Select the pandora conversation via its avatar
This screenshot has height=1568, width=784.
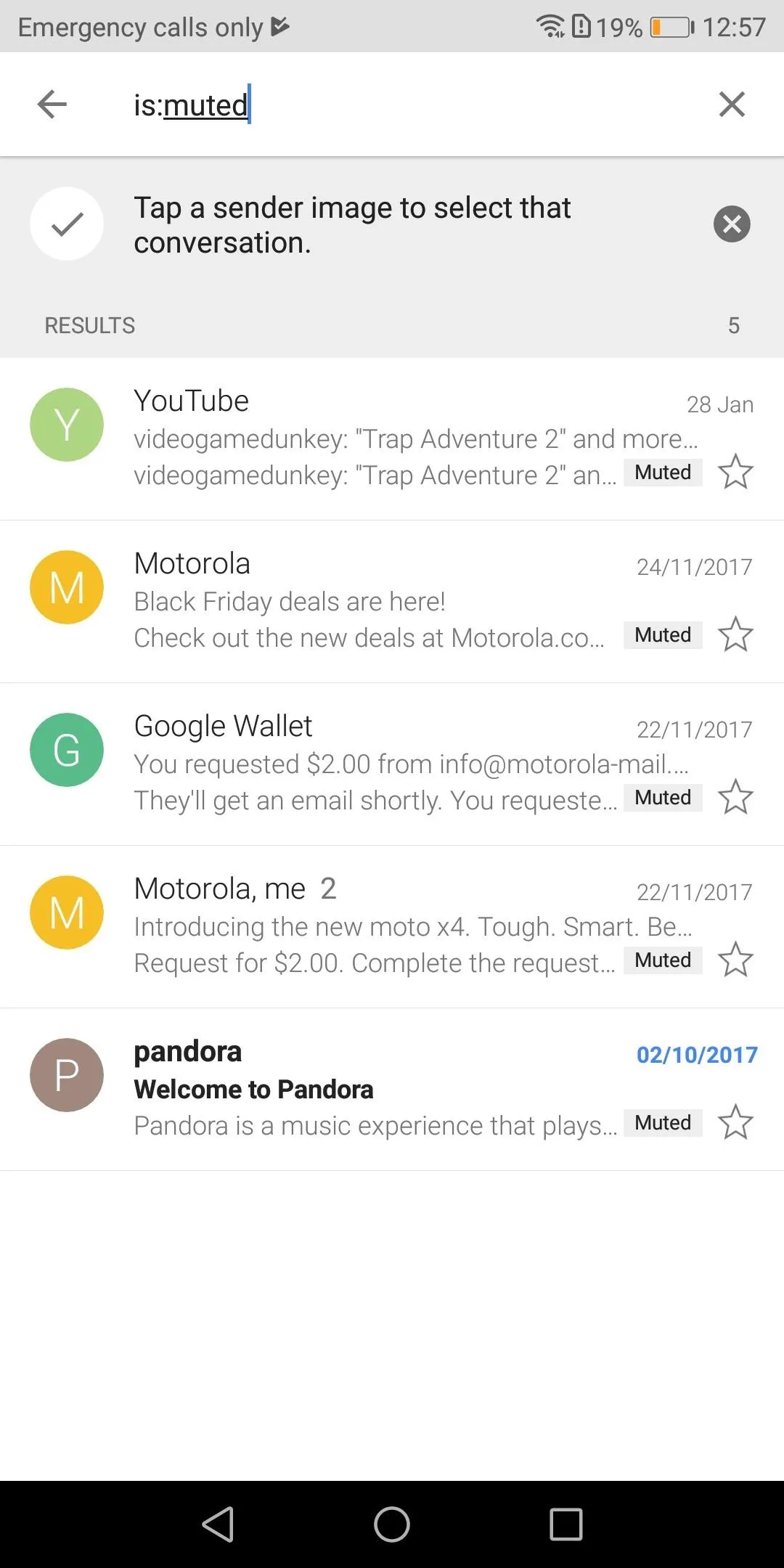[67, 1075]
